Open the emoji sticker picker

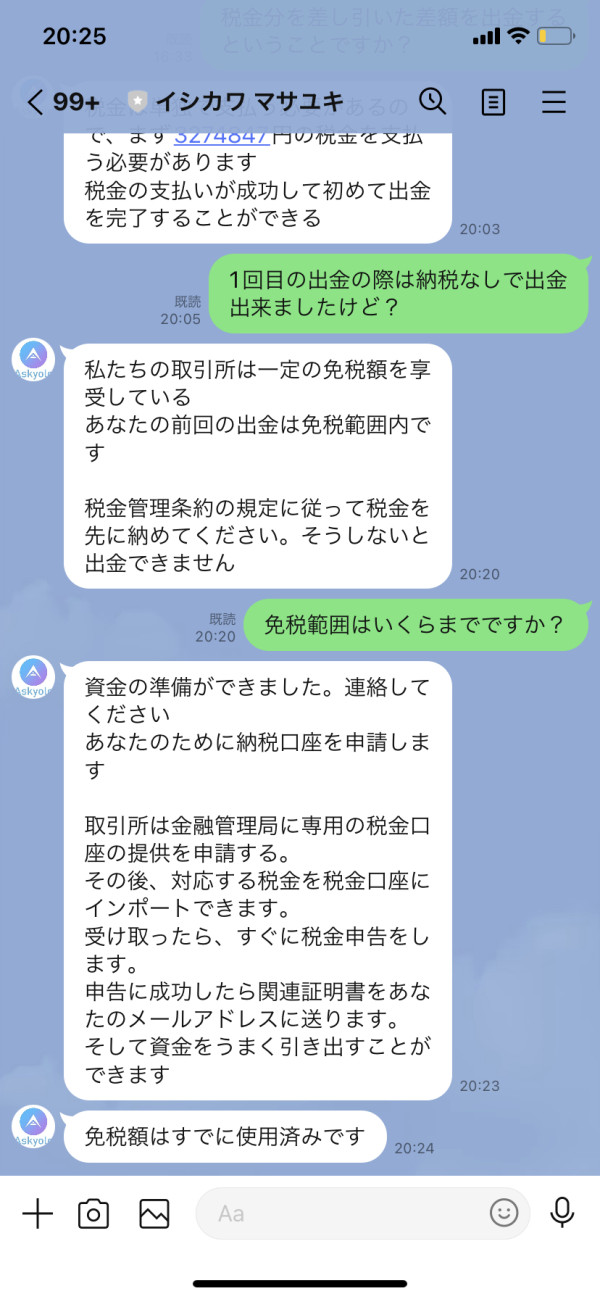pos(504,1214)
